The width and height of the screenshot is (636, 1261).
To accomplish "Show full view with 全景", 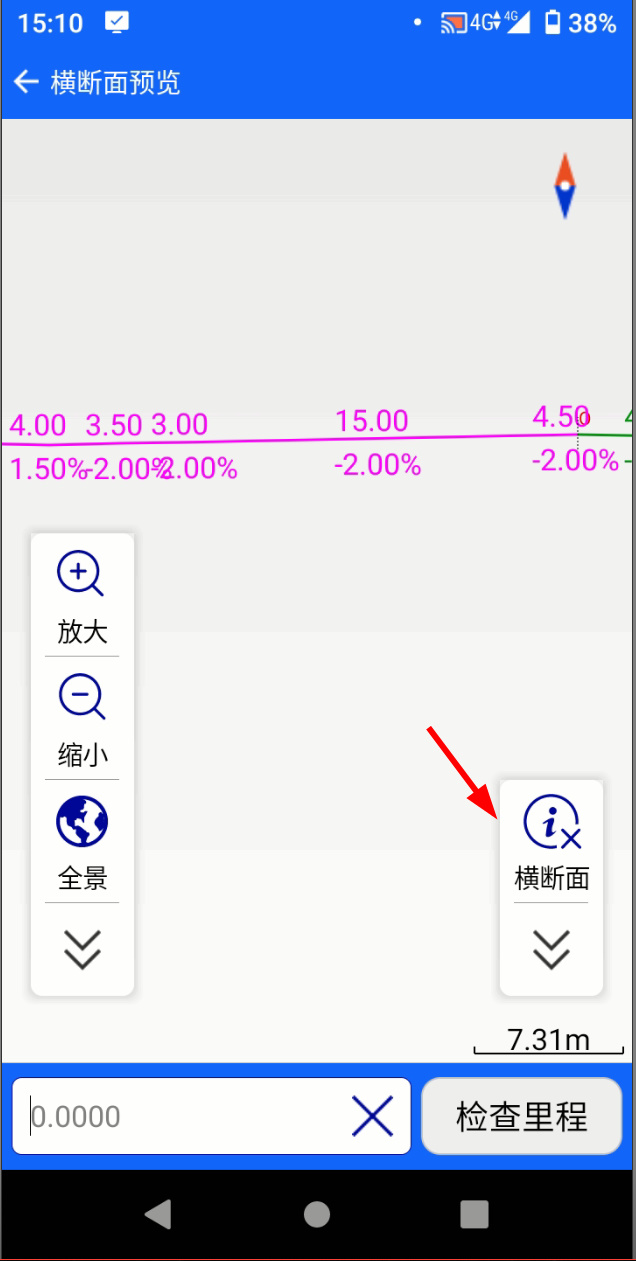I will pyautogui.click(x=81, y=841).
